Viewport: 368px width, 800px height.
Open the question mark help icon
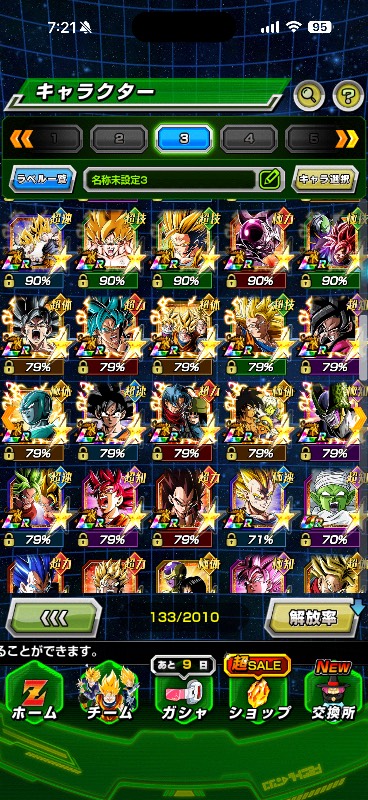[x=348, y=94]
